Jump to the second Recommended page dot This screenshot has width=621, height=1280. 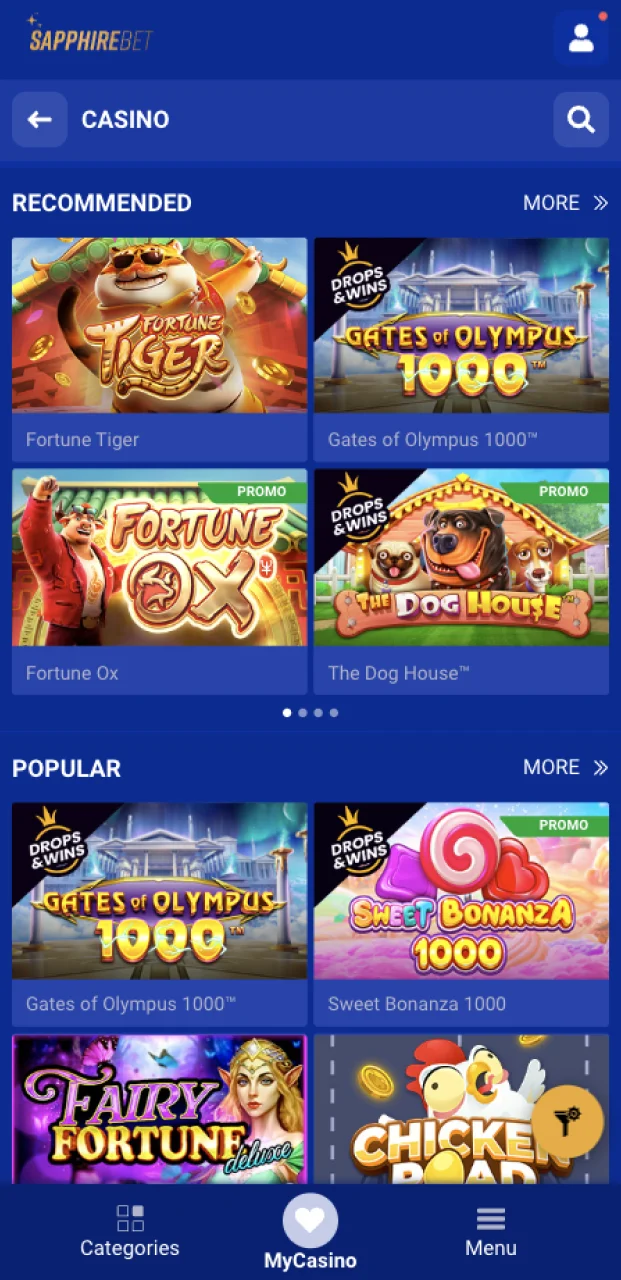303,713
